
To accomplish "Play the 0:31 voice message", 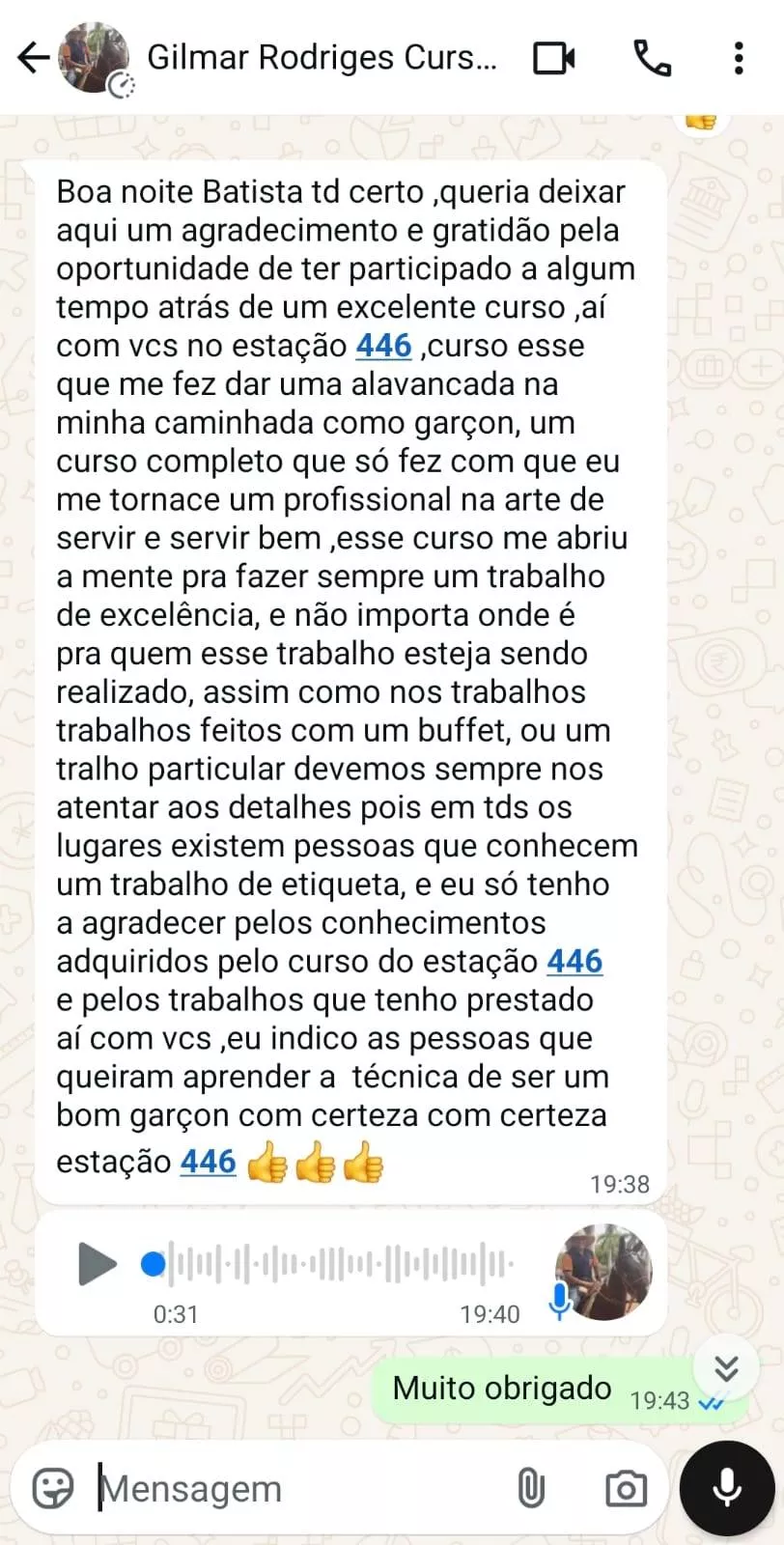I will 97,1264.
